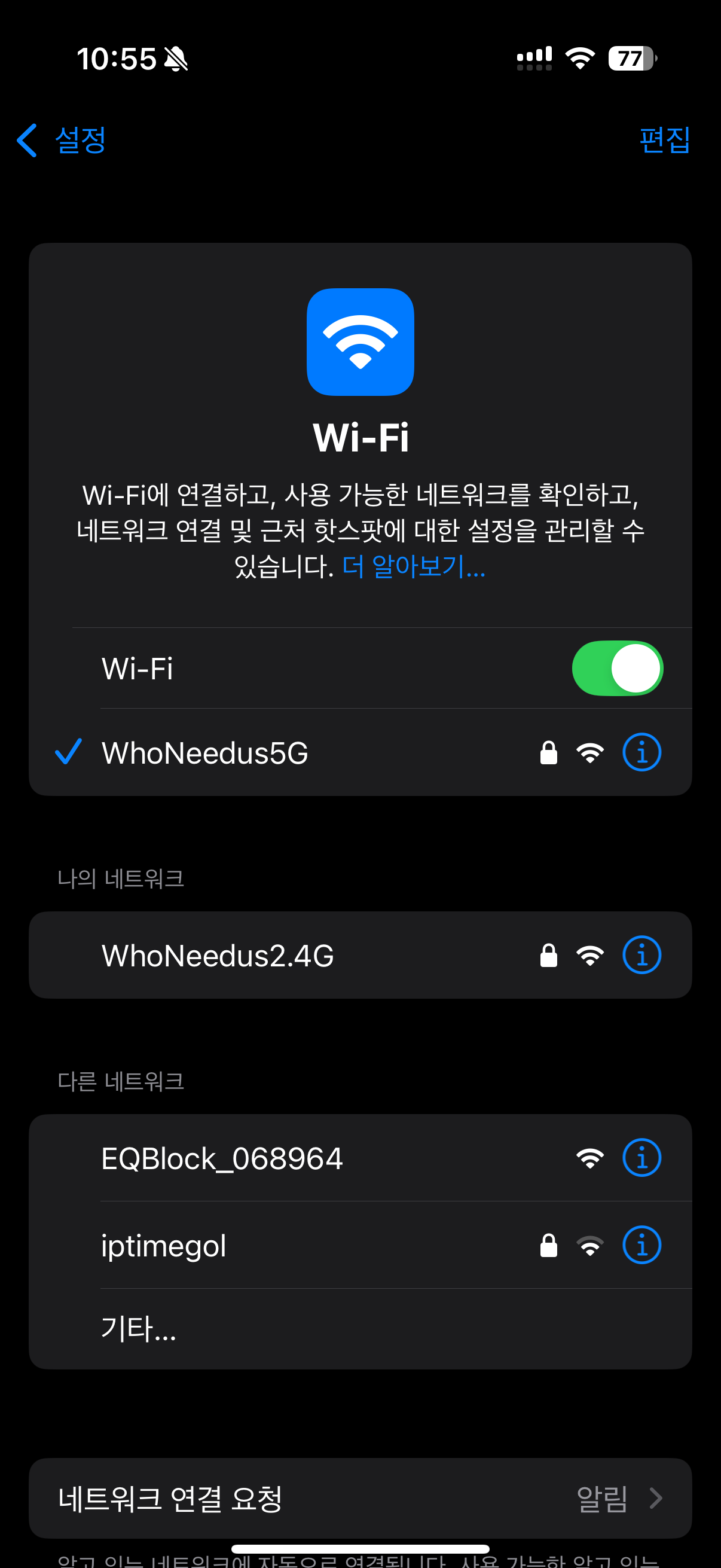
Task: Go back to 설정 (Settings)
Action: [x=62, y=140]
